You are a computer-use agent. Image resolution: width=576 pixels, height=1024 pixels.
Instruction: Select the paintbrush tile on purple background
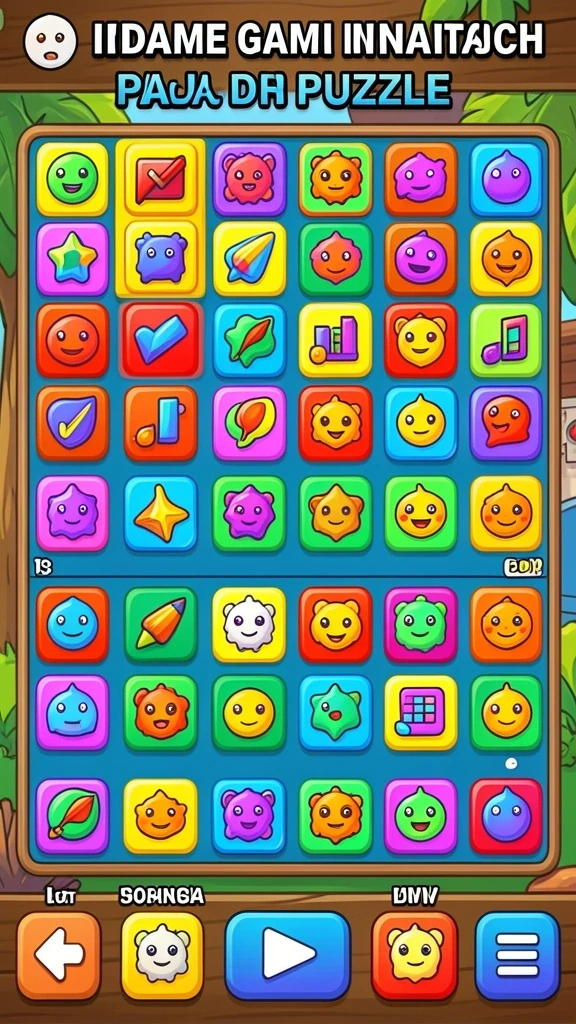tap(72, 816)
